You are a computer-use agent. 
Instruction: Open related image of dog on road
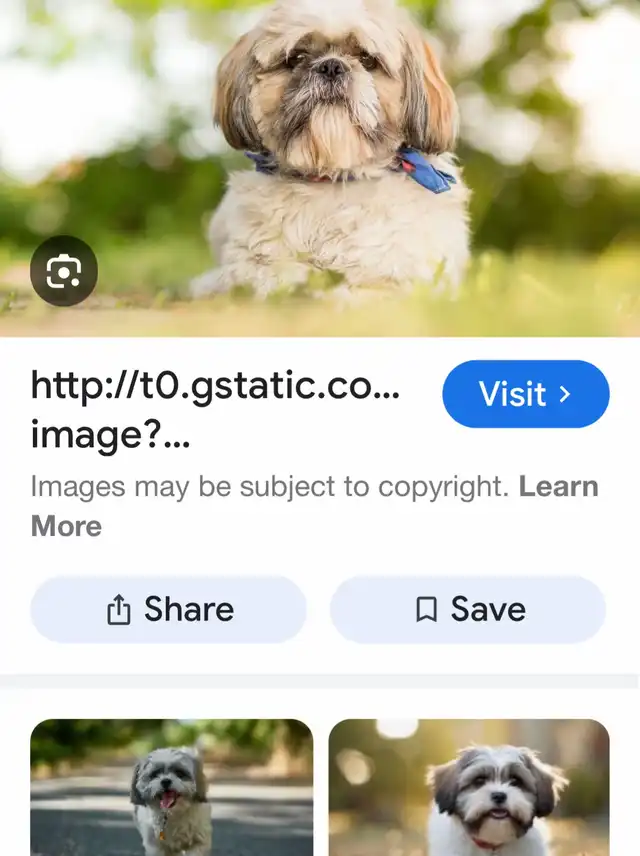(171, 786)
